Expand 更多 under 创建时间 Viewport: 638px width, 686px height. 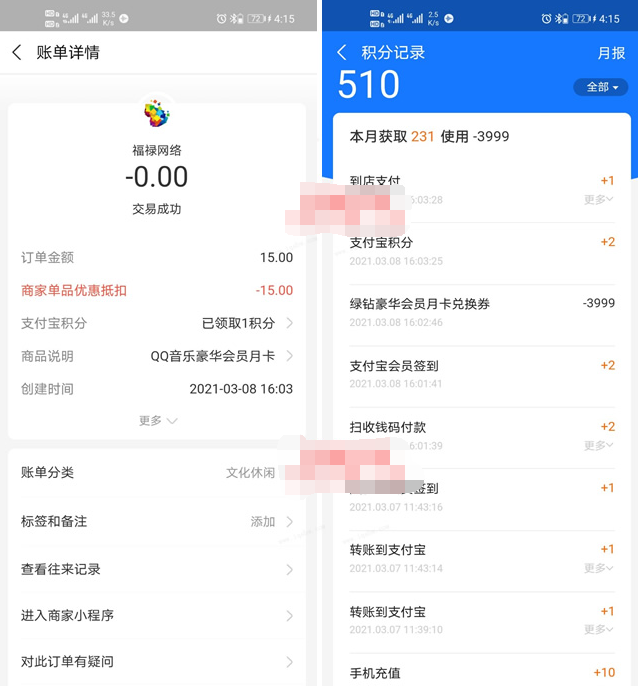tap(157, 421)
